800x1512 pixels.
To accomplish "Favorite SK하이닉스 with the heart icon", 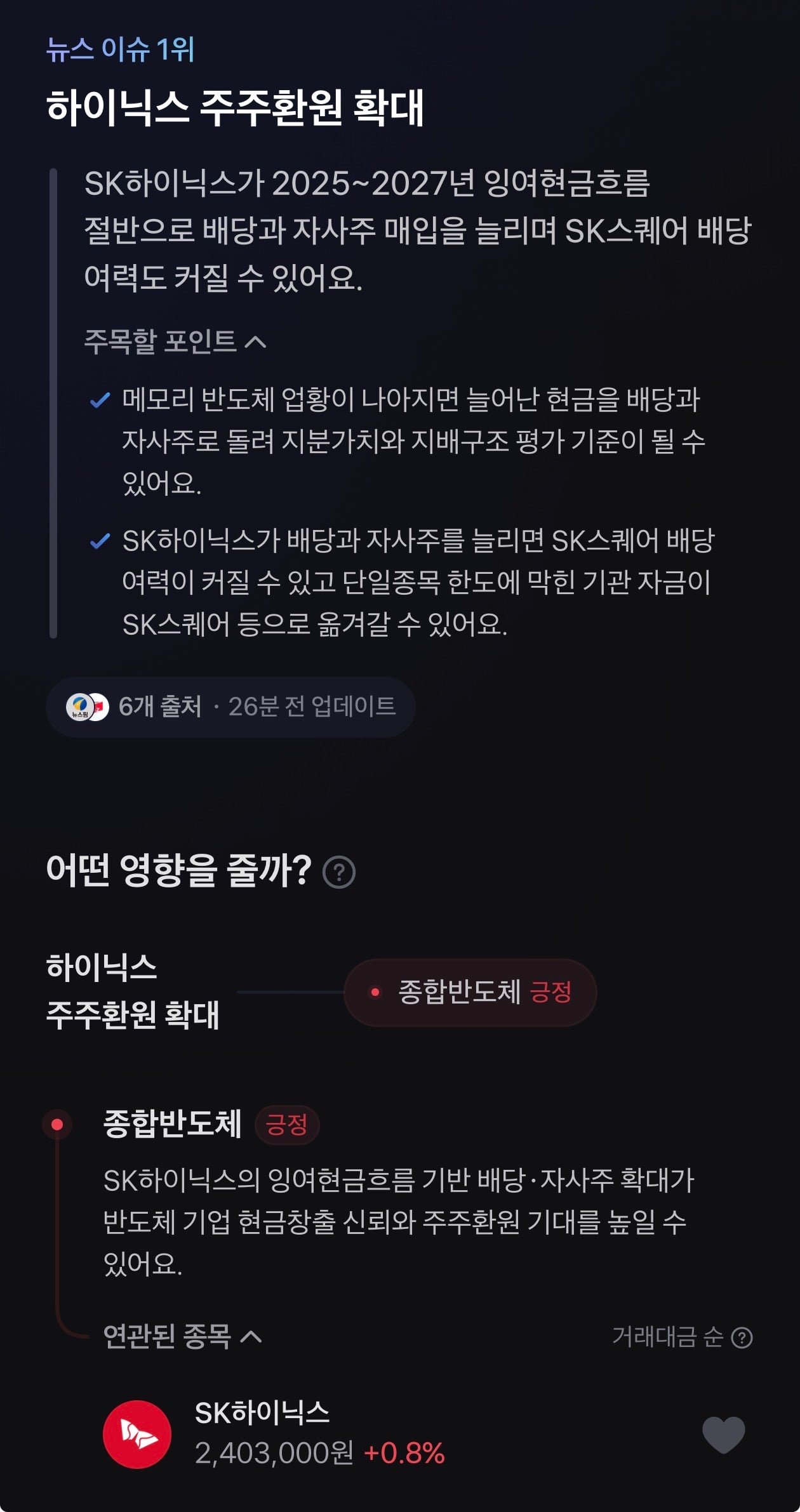I will pyautogui.click(x=723, y=1434).
